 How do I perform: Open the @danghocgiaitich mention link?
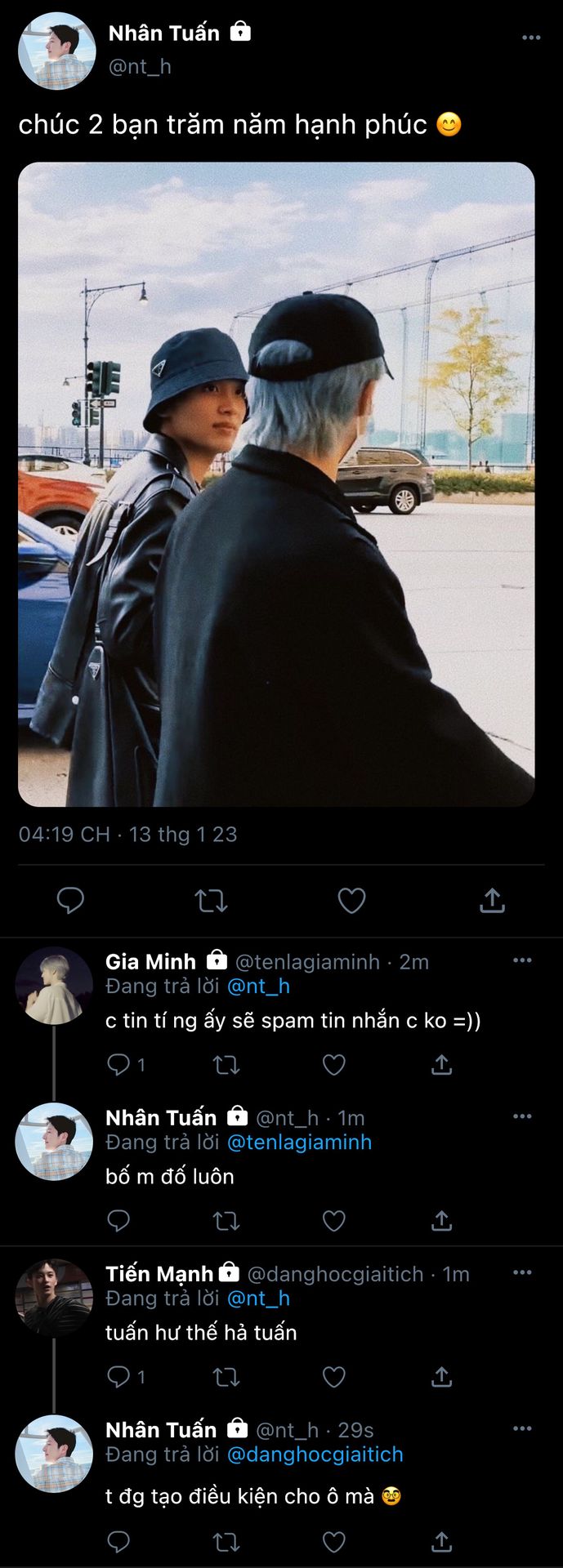[x=315, y=1454]
